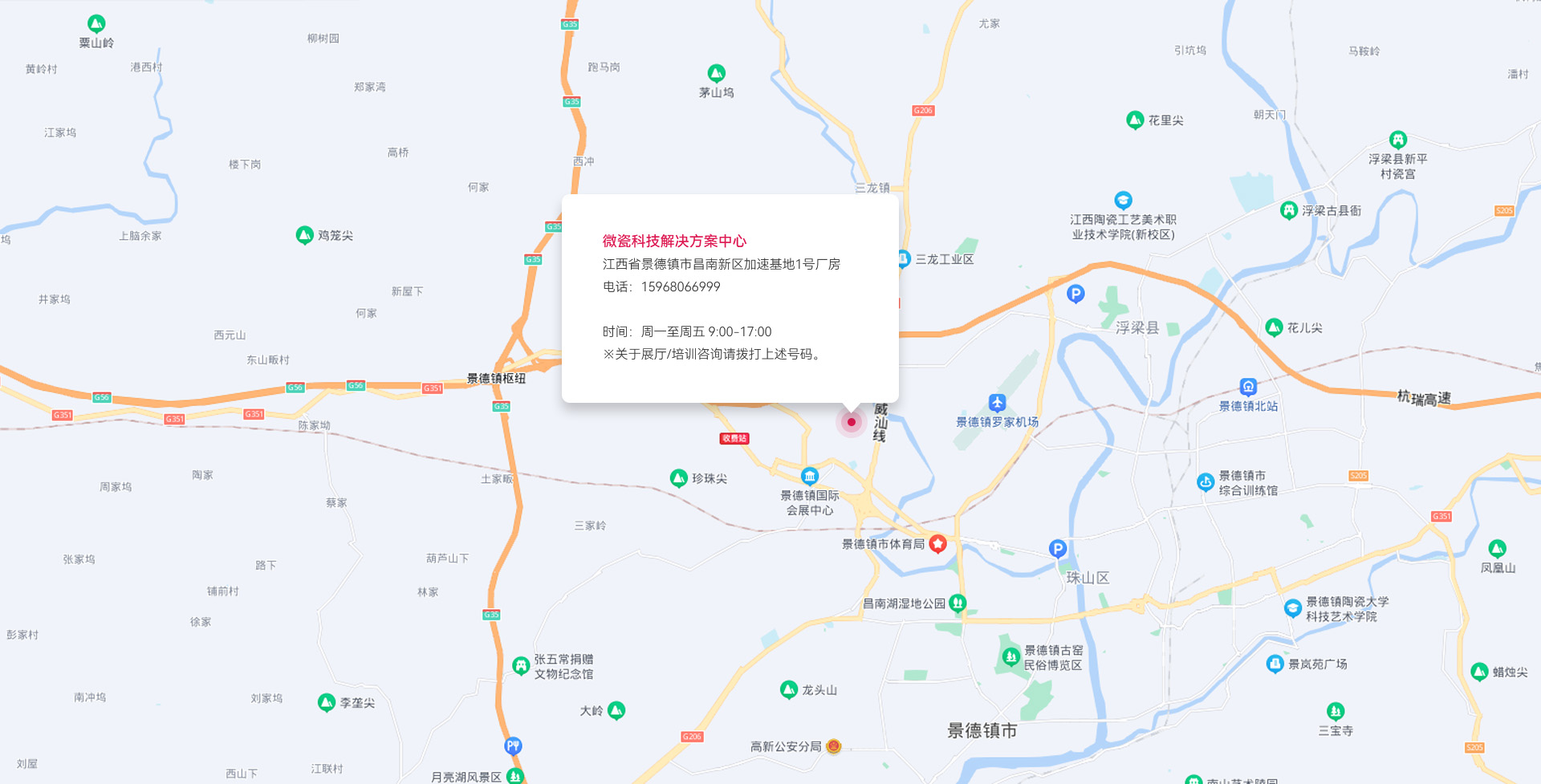Open the 景德镇罗家机场 airport map icon
Viewport: 1541px width, 784px height.
[x=997, y=403]
